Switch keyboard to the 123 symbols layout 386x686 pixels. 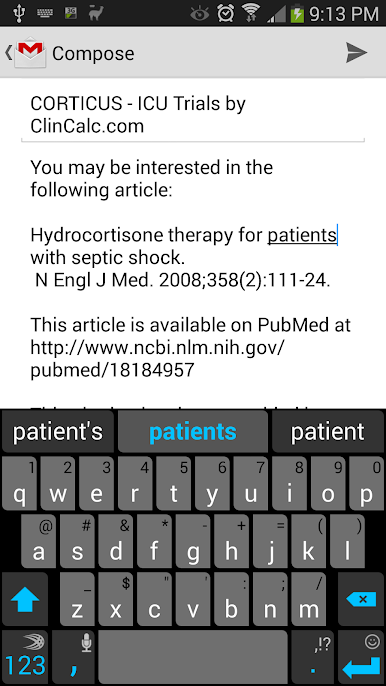point(25,657)
